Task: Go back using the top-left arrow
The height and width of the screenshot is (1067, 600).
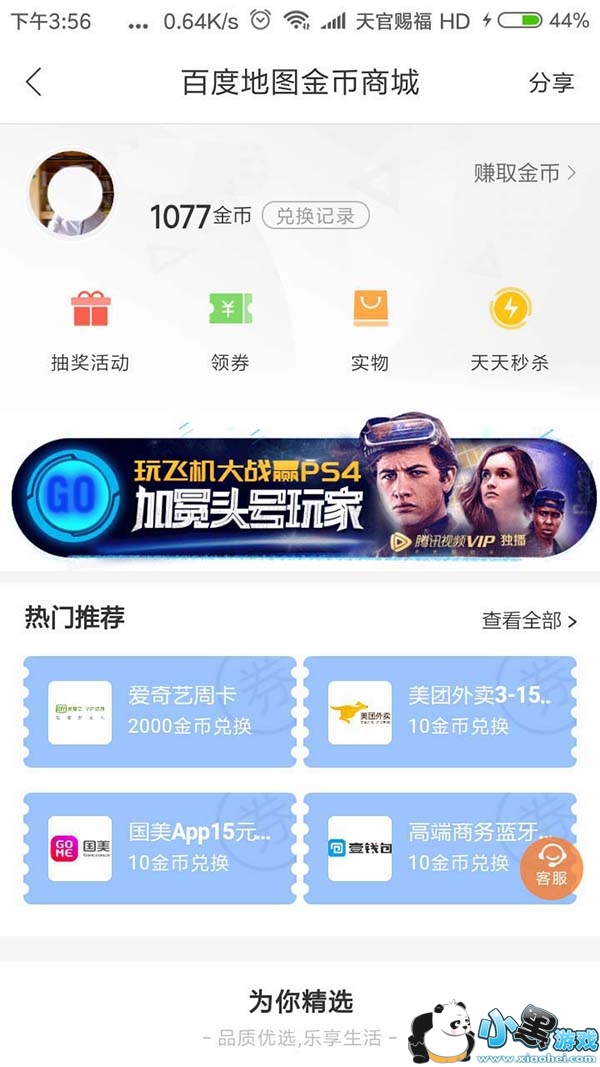Action: 34,82
